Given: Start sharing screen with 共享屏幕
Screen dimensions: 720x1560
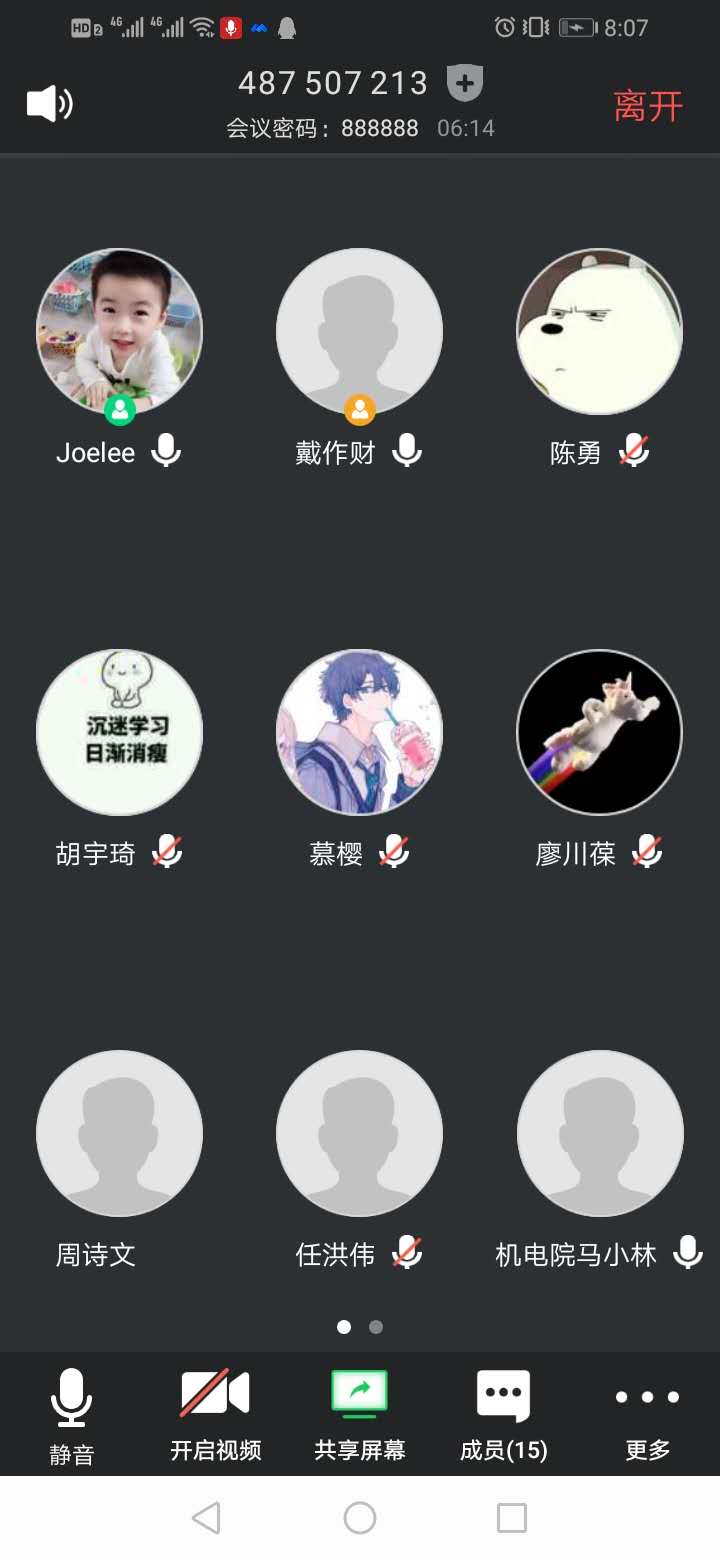Looking at the screenshot, I should click(x=359, y=1413).
